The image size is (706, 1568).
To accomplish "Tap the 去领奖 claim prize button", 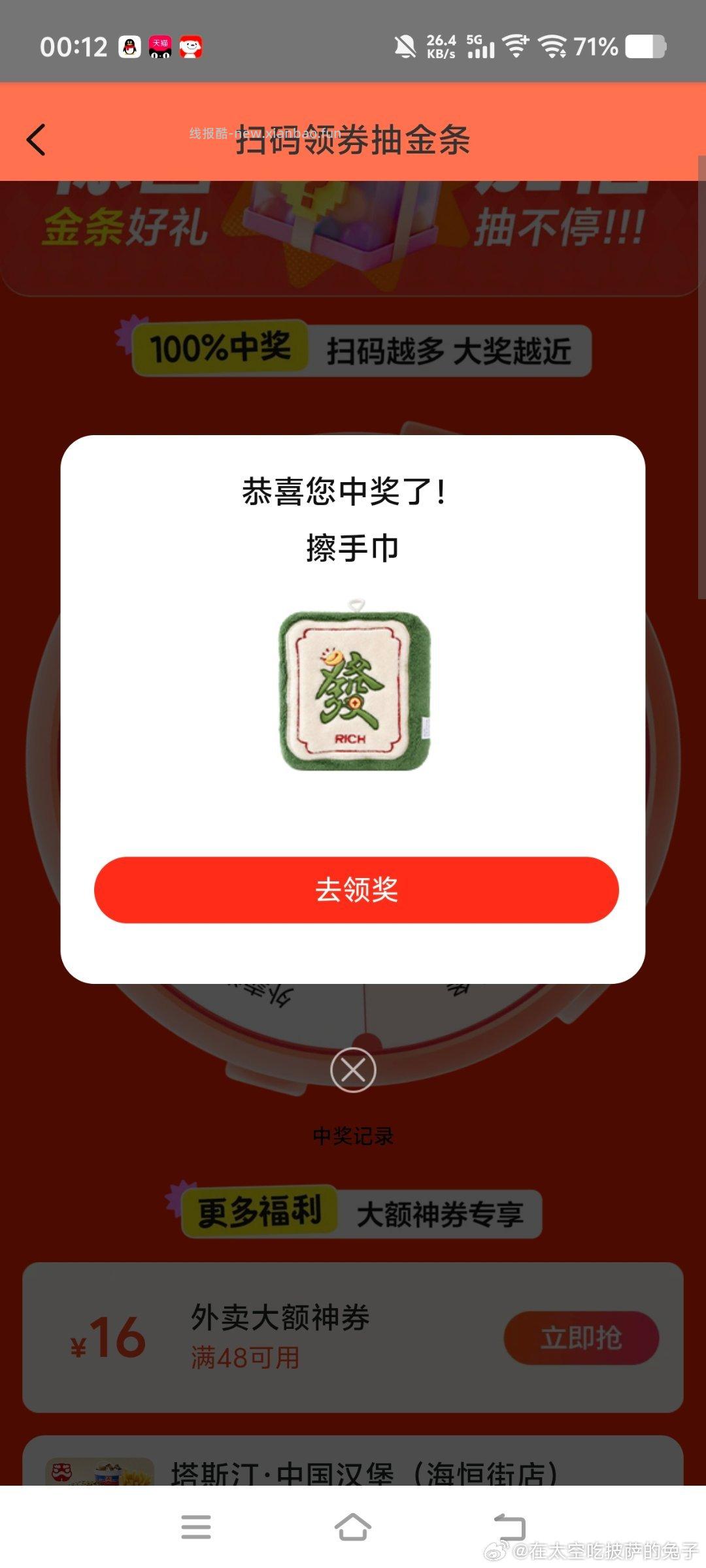I will point(353,887).
